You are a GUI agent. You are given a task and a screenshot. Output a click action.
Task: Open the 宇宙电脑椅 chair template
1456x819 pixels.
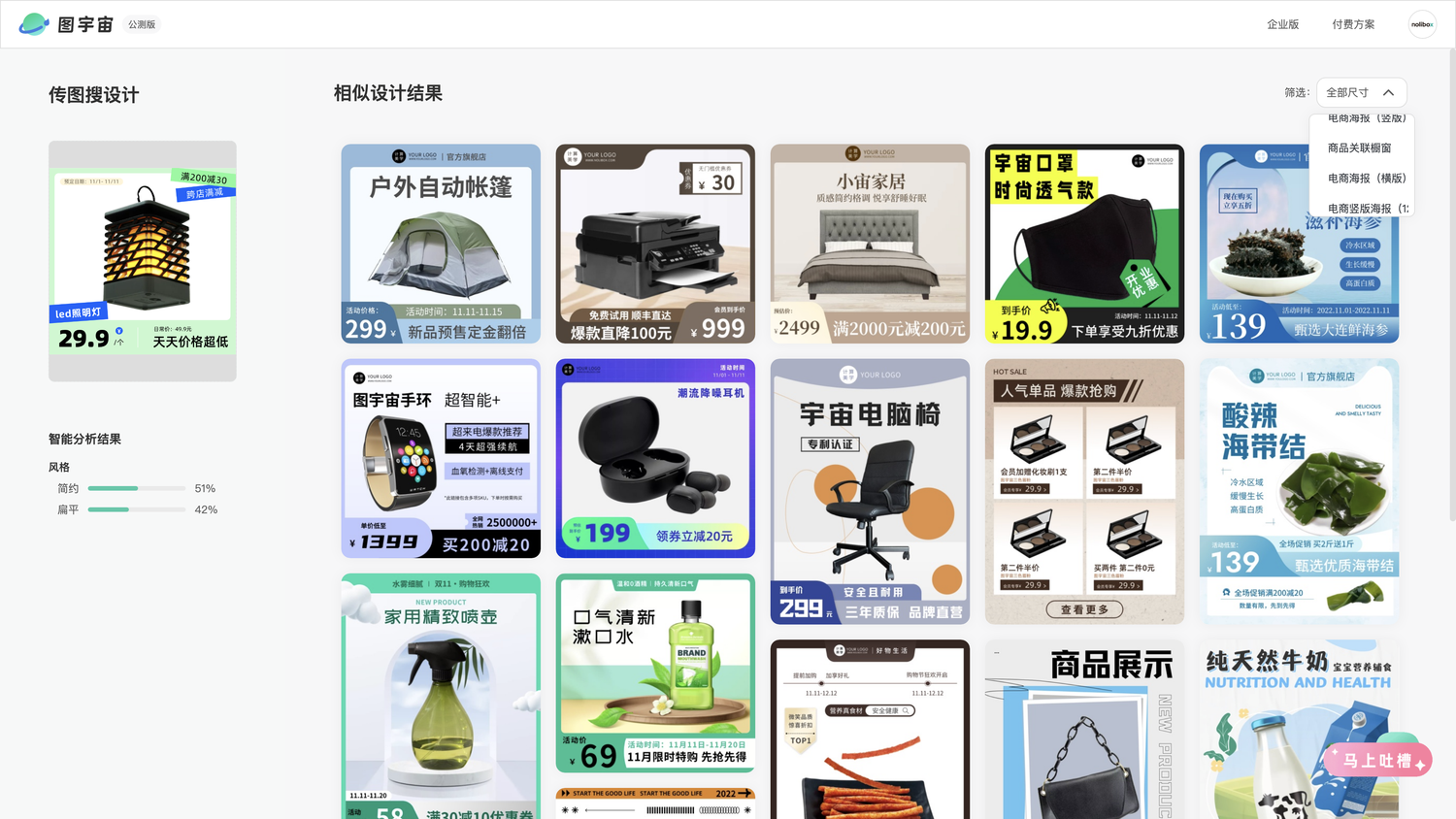[x=870, y=491]
